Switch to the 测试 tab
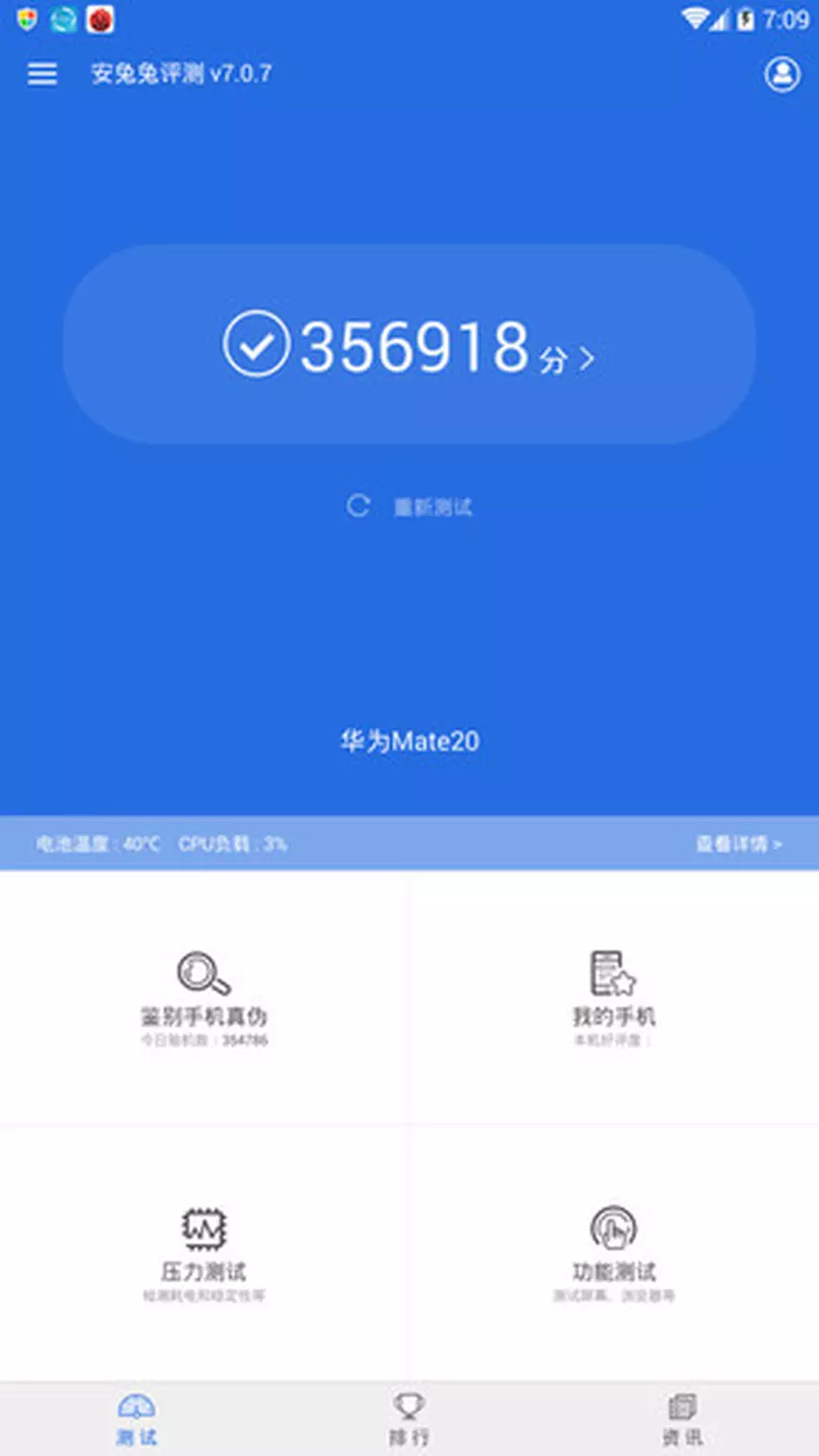 [136, 1419]
